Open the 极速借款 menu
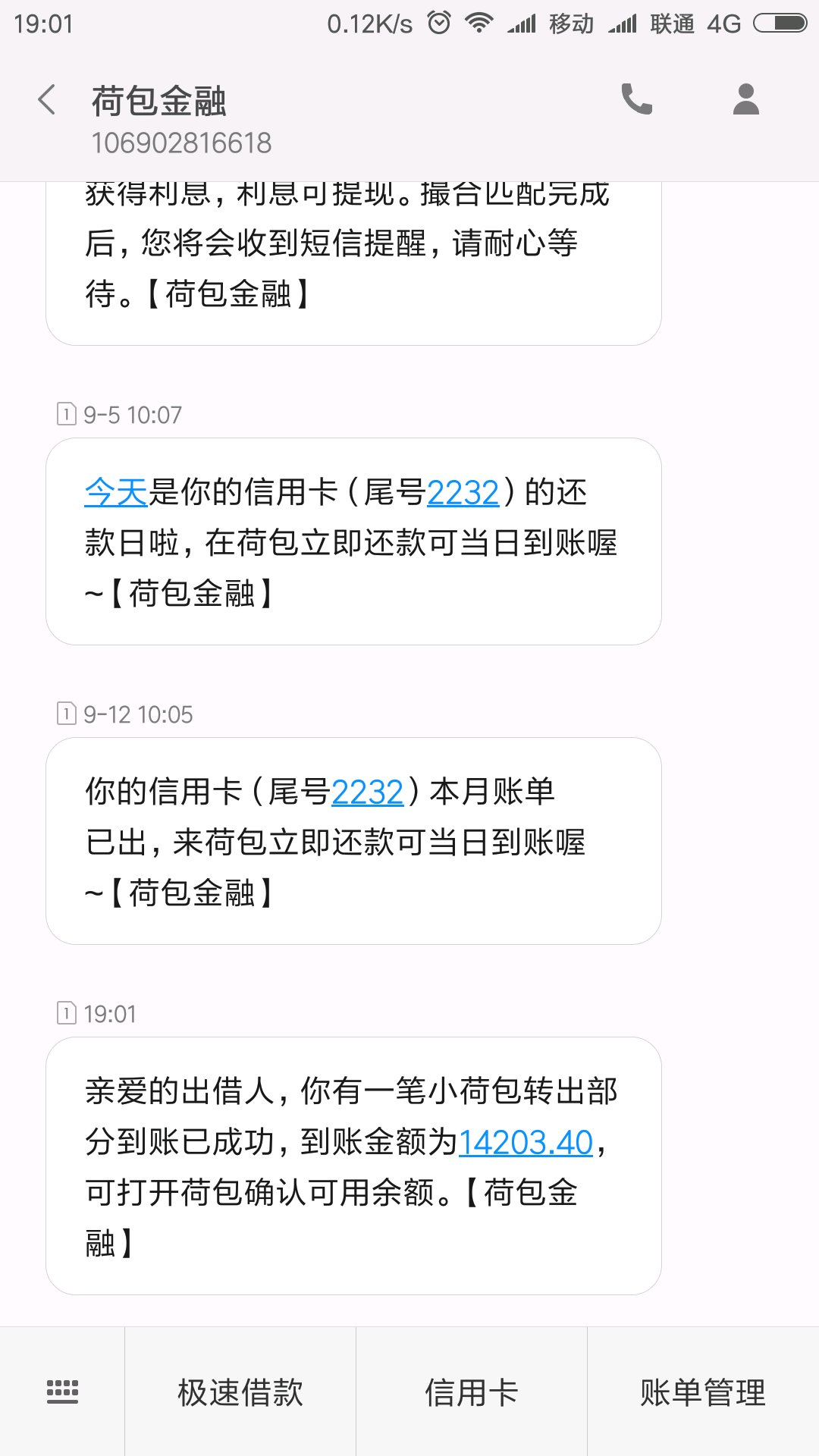Screen dimensions: 819x1456 coord(240,1392)
